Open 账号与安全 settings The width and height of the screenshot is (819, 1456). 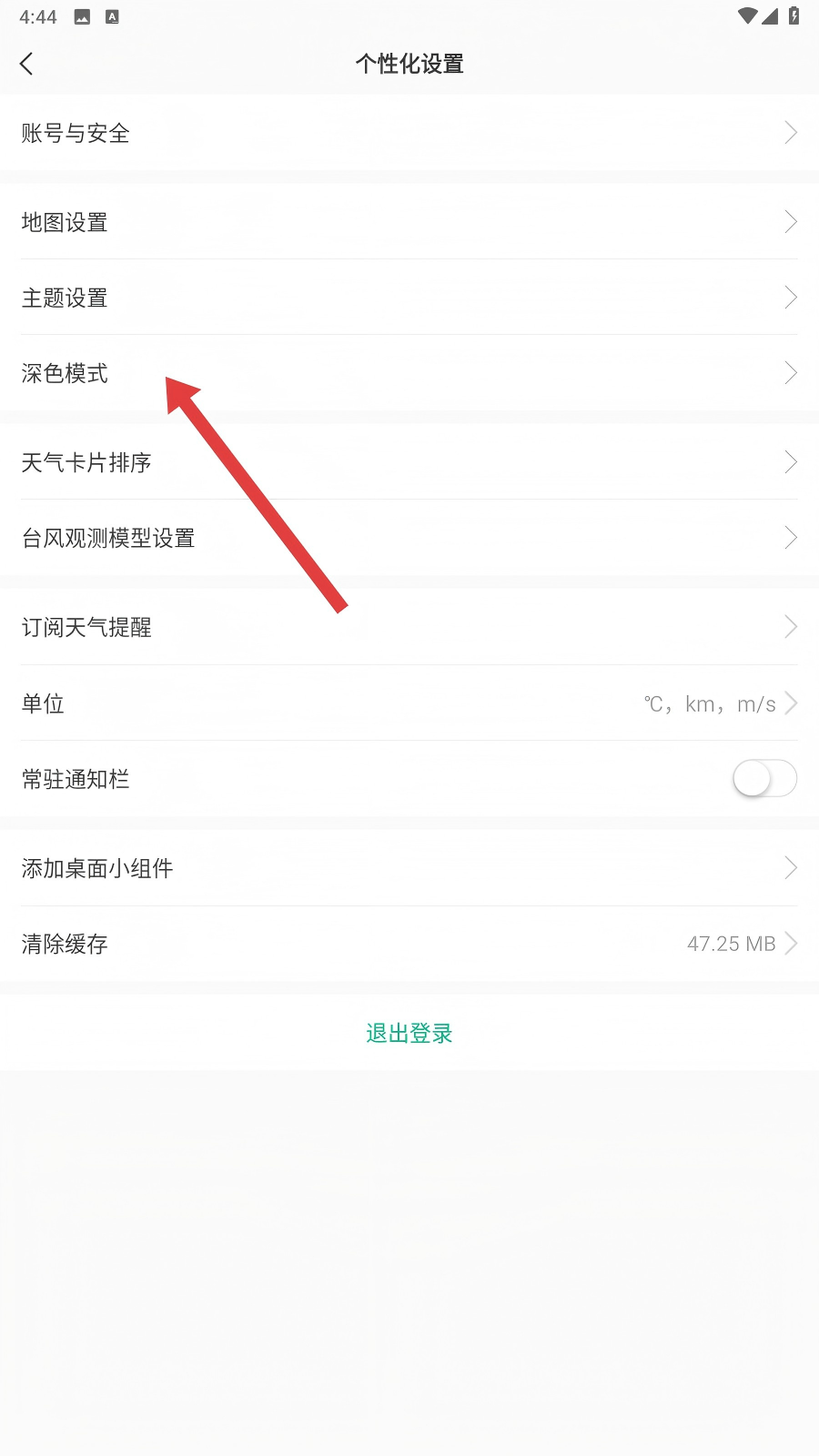pos(409,133)
